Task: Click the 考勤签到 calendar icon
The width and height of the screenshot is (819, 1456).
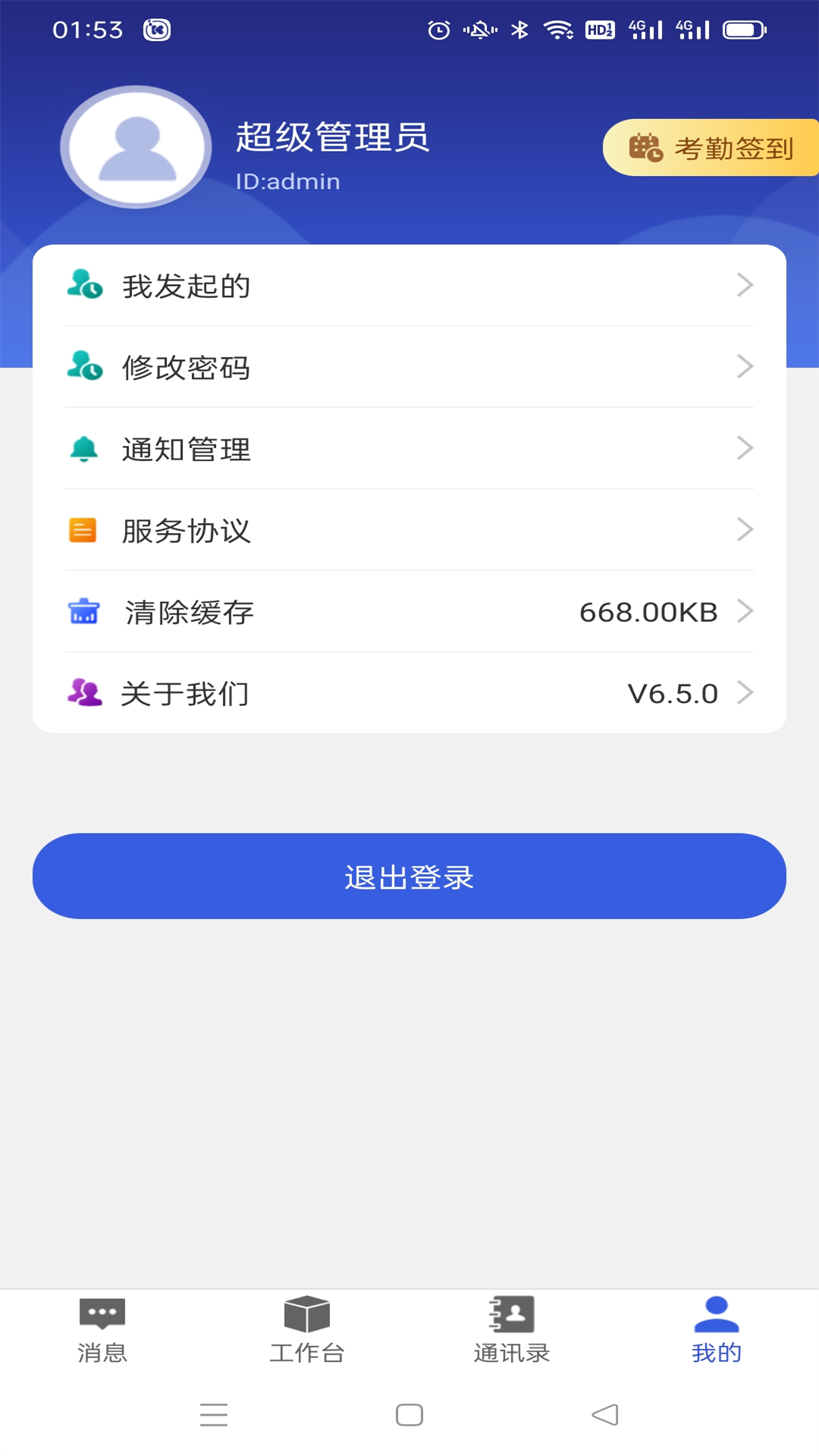Action: (645, 147)
